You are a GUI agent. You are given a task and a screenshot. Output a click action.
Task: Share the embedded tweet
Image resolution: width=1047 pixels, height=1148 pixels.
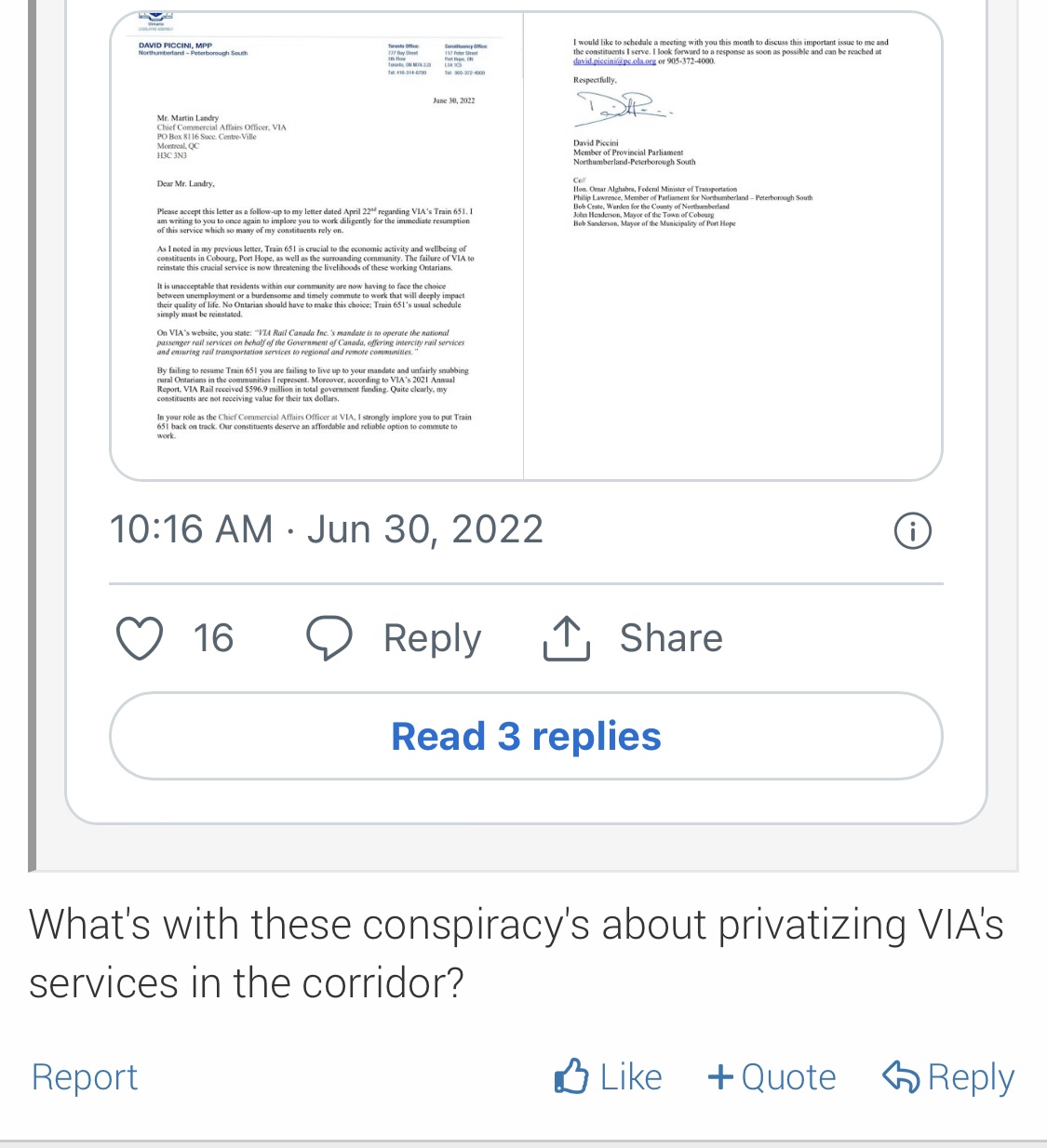click(633, 638)
